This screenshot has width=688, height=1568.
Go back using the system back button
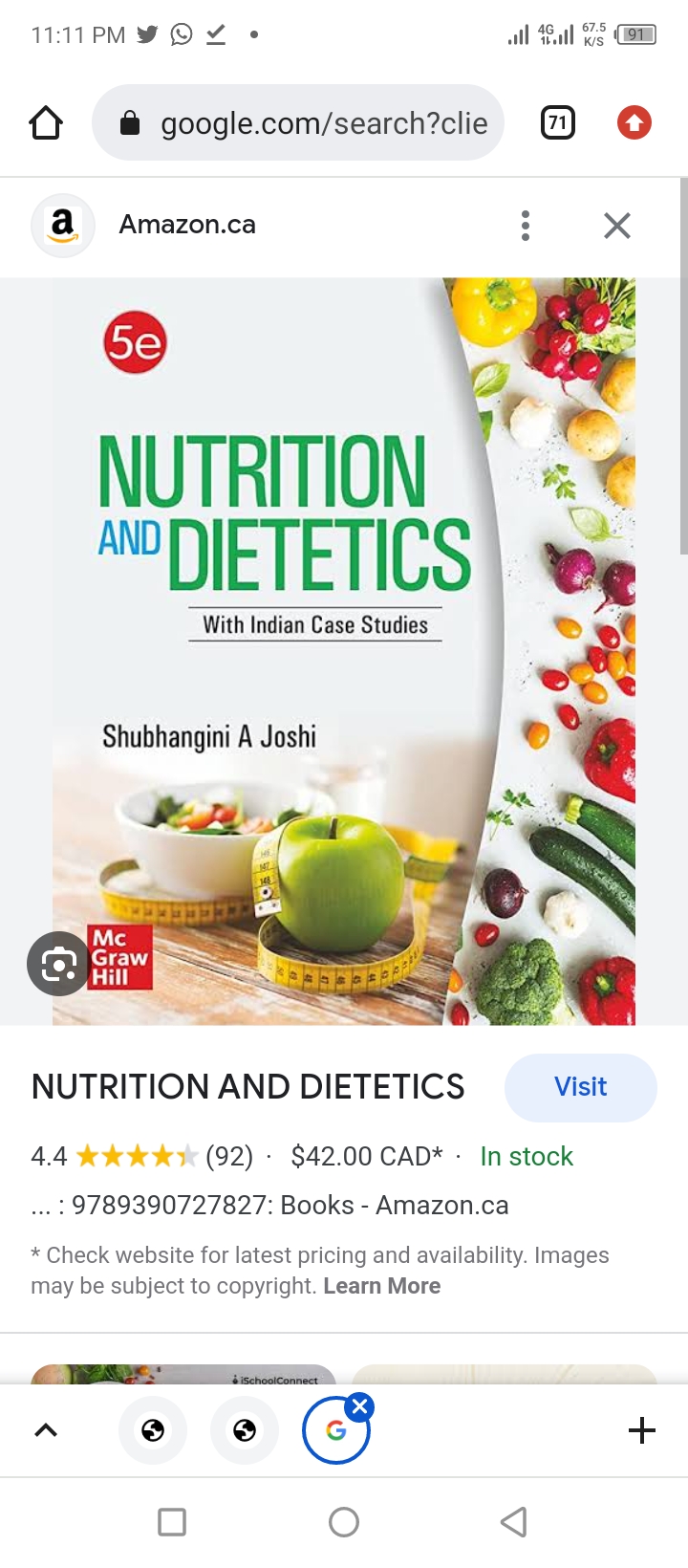pos(514,1522)
